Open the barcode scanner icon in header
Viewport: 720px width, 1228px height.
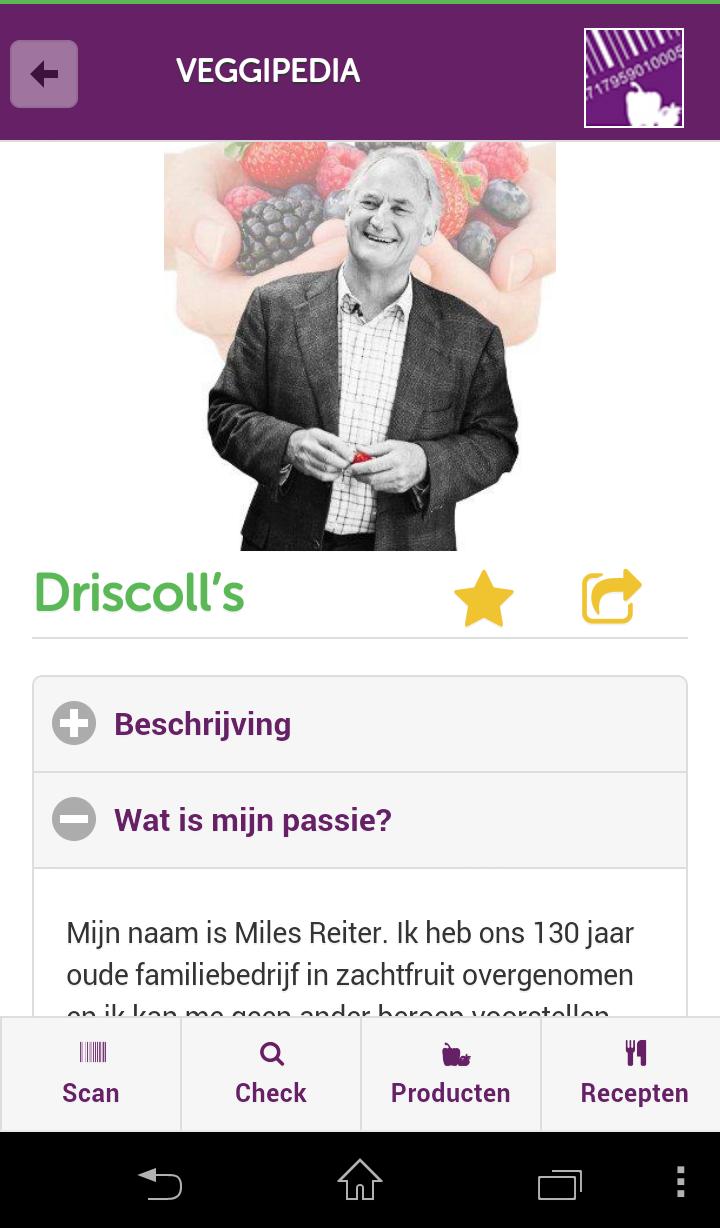634,78
